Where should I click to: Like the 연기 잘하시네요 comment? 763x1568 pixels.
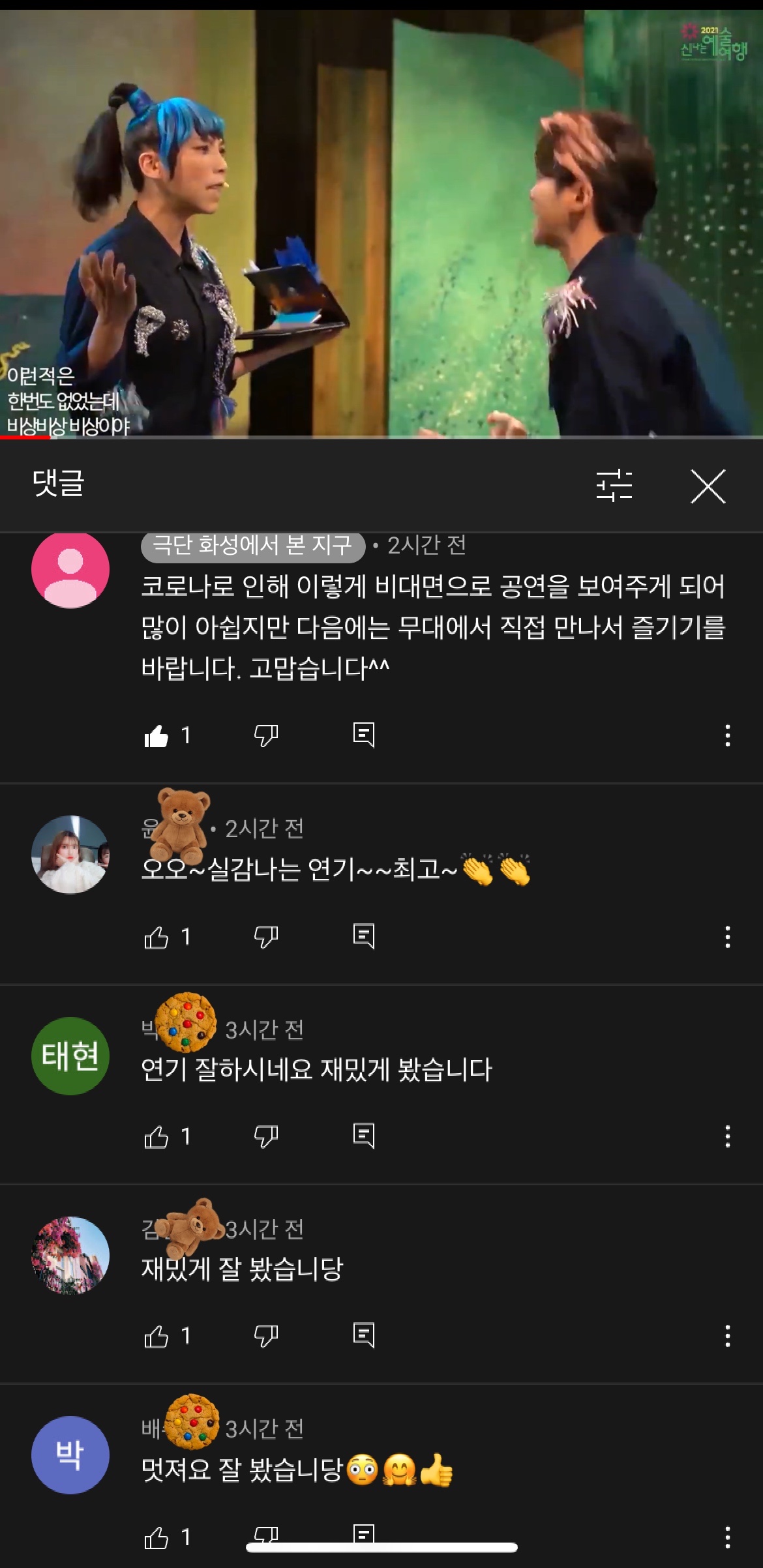pos(157,1137)
